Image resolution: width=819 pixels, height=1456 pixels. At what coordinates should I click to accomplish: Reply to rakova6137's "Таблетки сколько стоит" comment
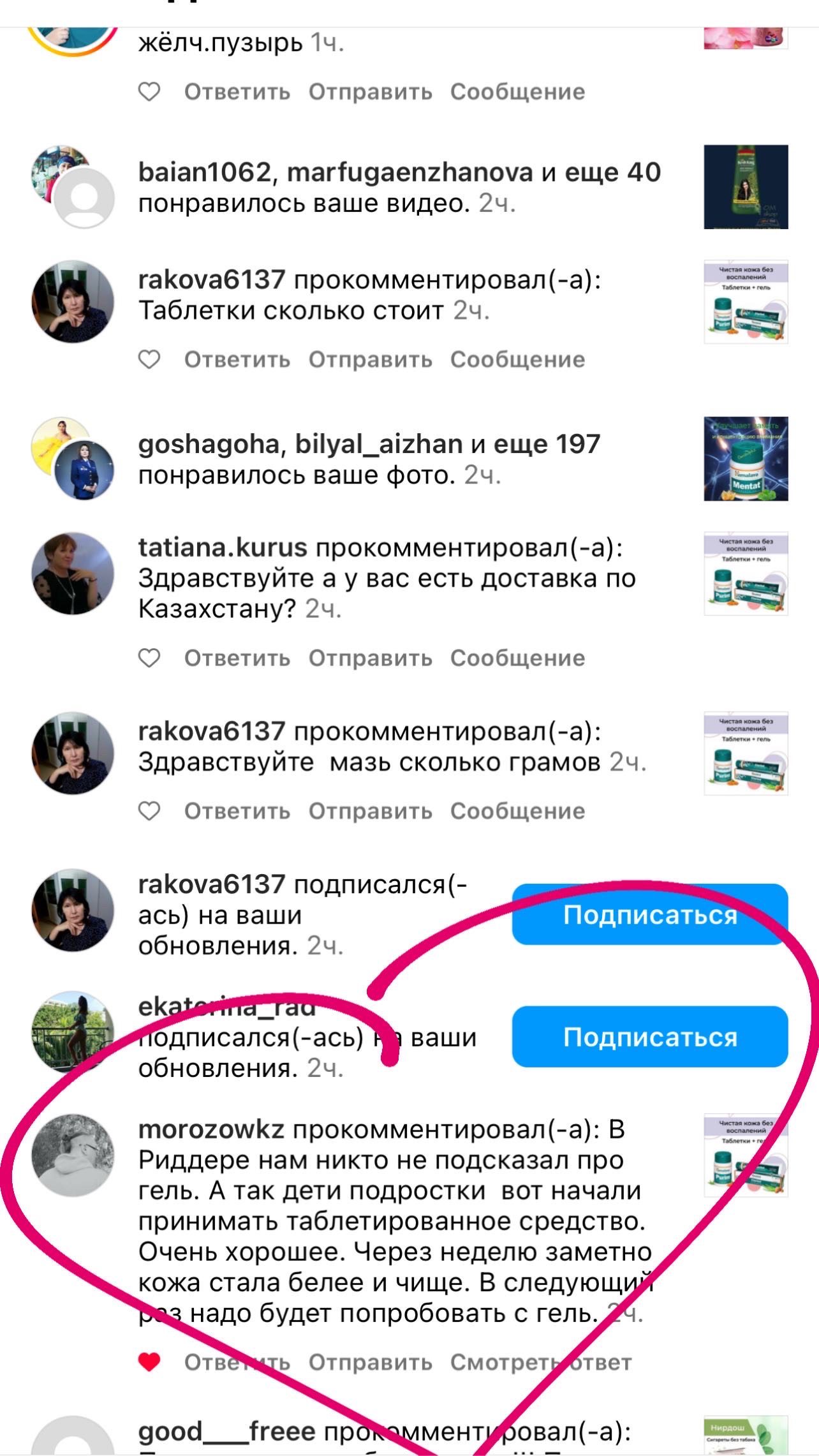237,360
